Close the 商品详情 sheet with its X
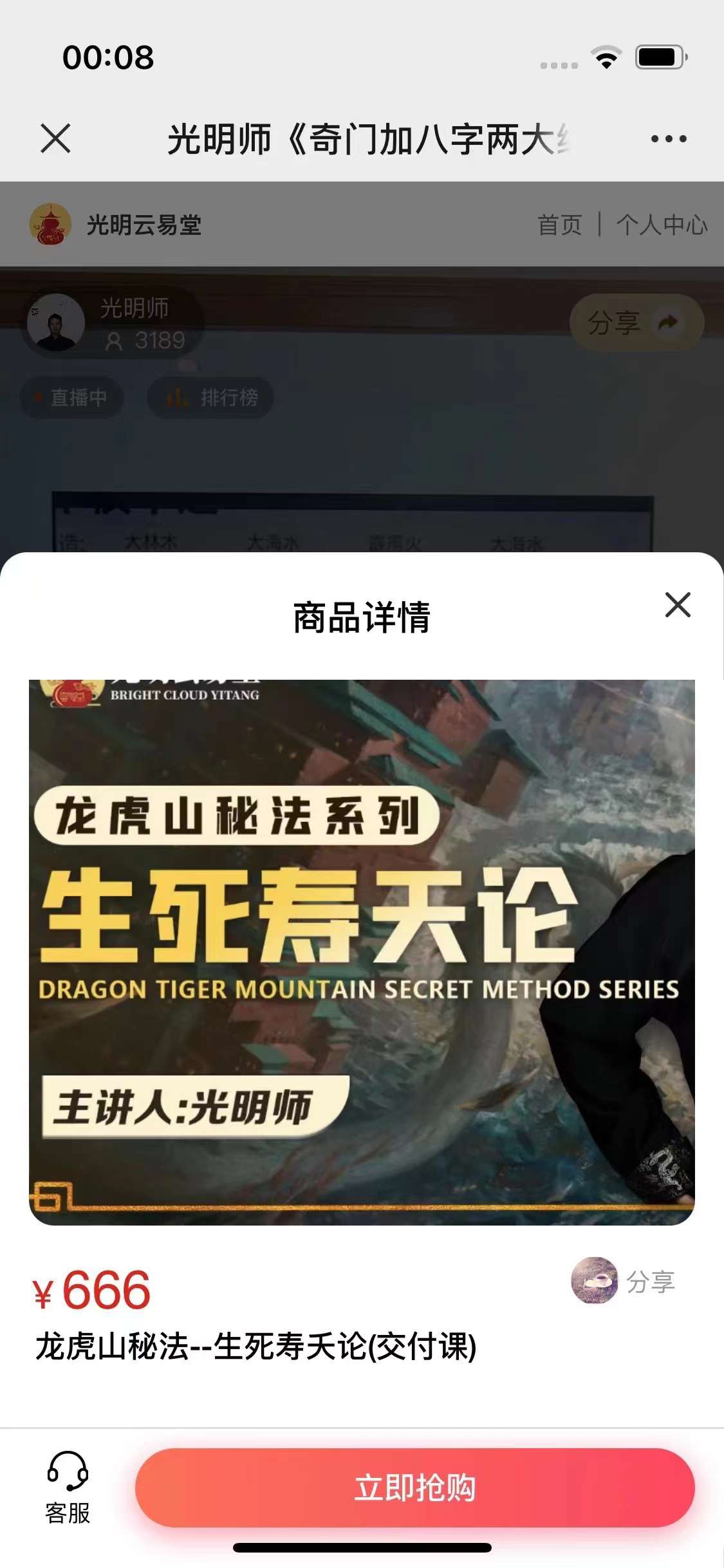Viewport: 724px width, 1568px height. 676,606
